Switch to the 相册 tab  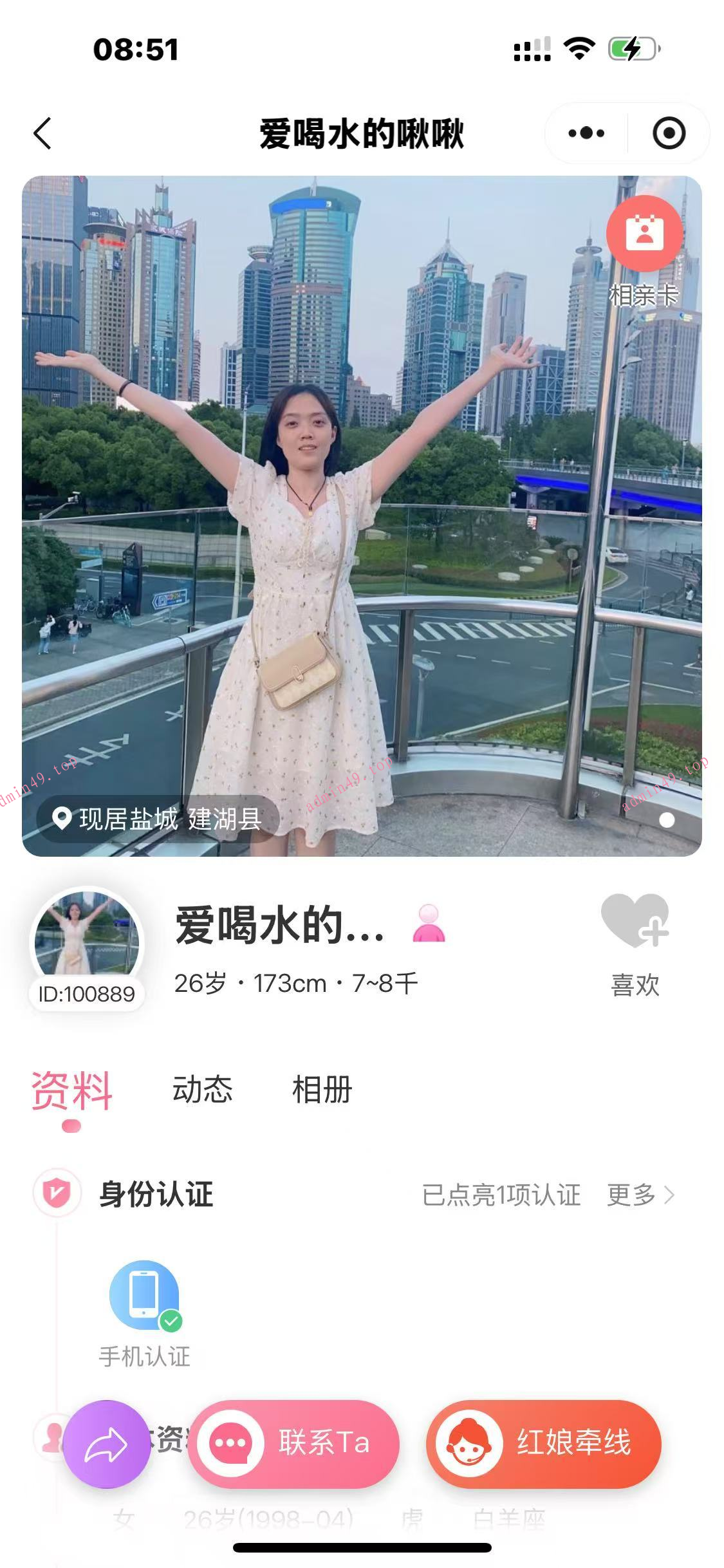(322, 1090)
